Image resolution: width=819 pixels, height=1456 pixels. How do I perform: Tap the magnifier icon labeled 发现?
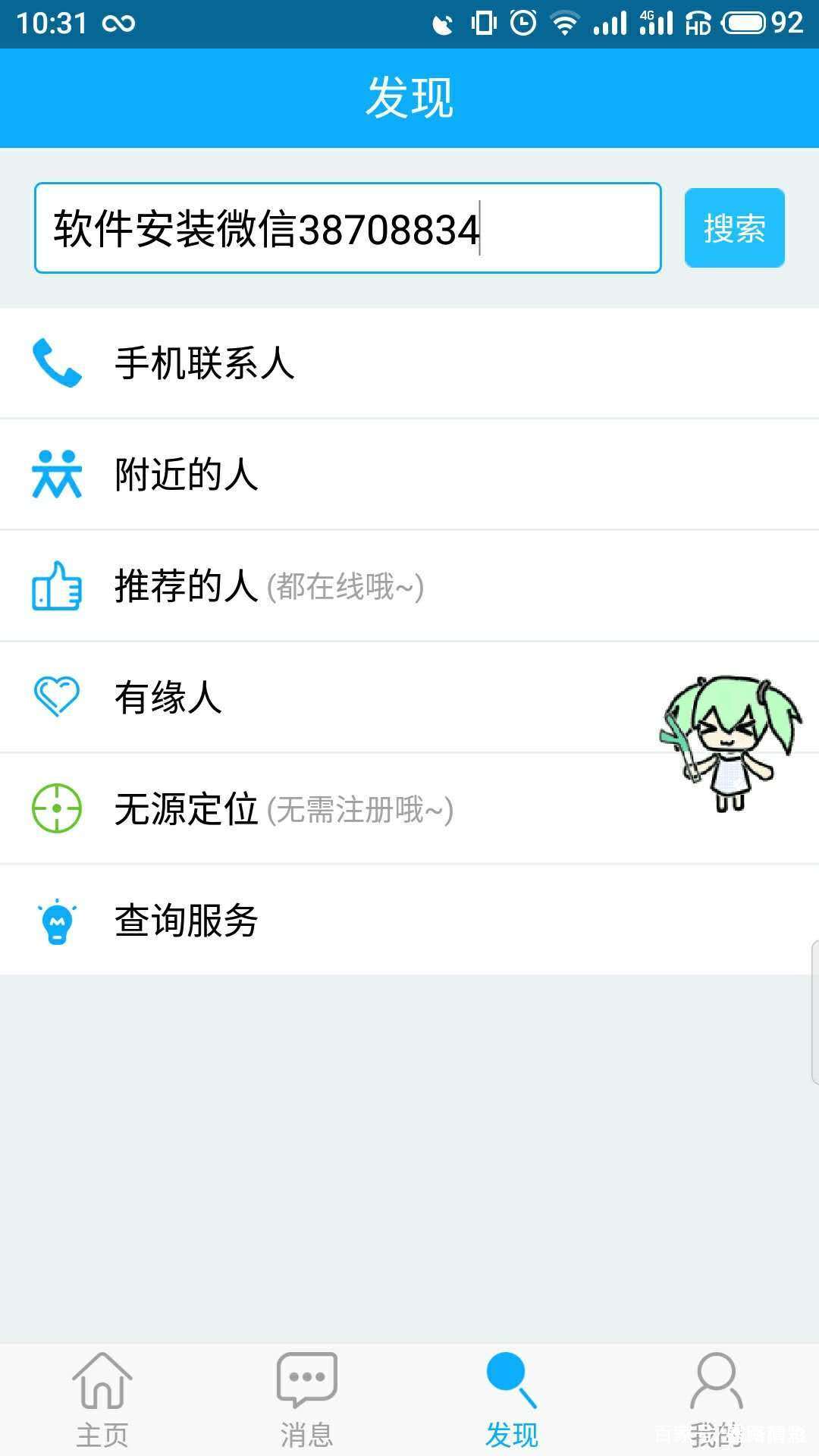pyautogui.click(x=512, y=1384)
